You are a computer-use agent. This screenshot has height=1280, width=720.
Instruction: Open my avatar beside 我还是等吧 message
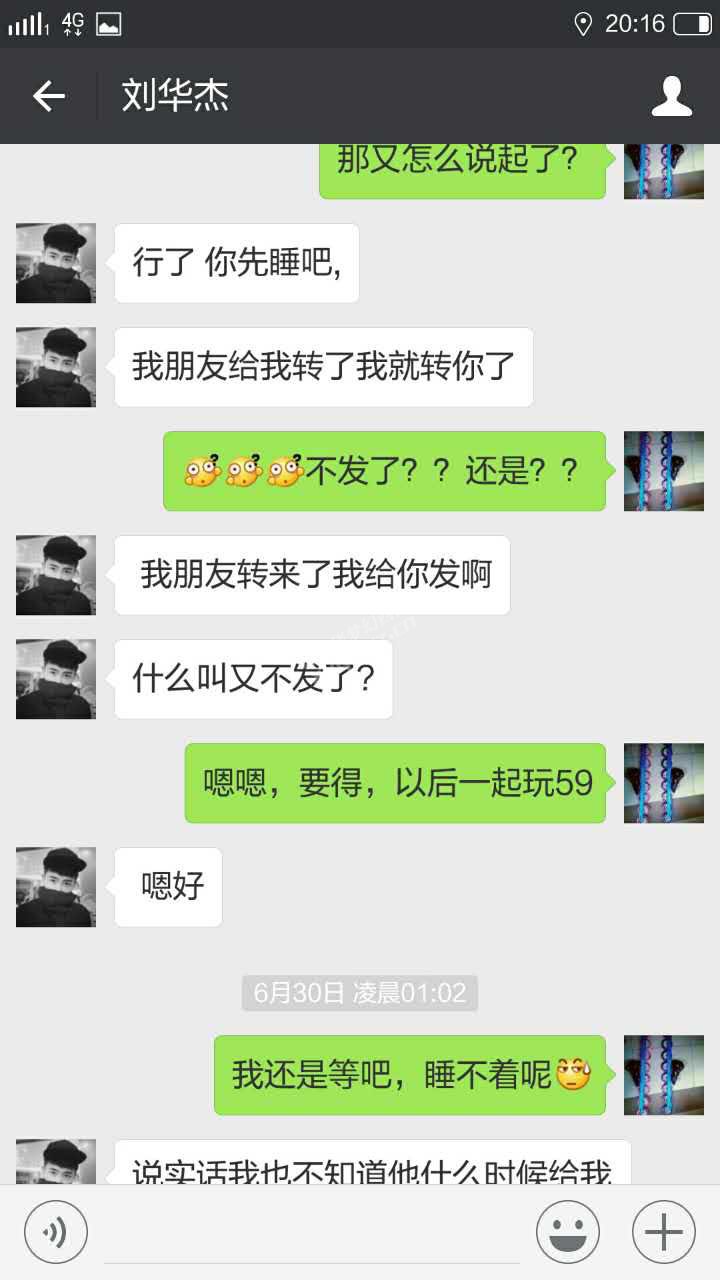tap(663, 1075)
